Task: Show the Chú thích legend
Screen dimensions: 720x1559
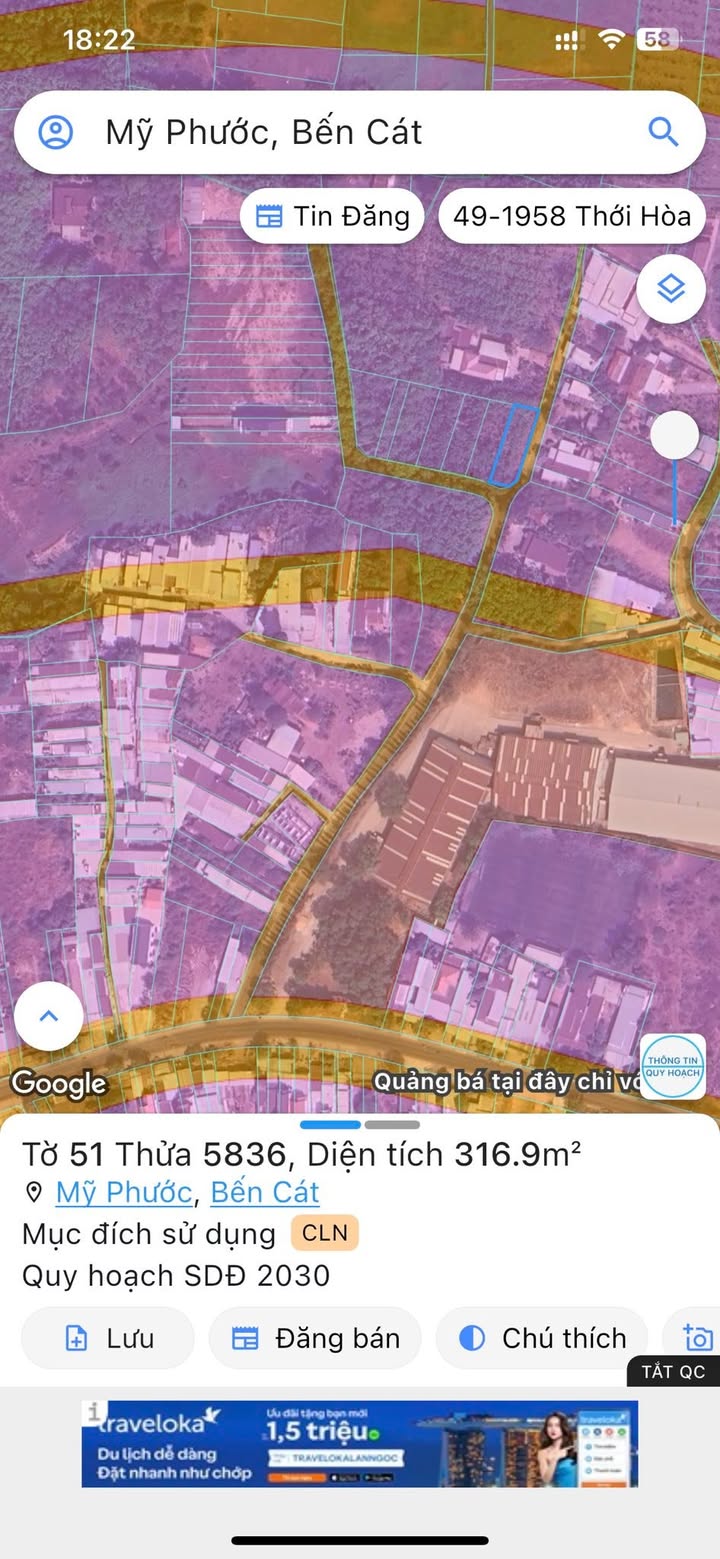Action: coord(542,1338)
